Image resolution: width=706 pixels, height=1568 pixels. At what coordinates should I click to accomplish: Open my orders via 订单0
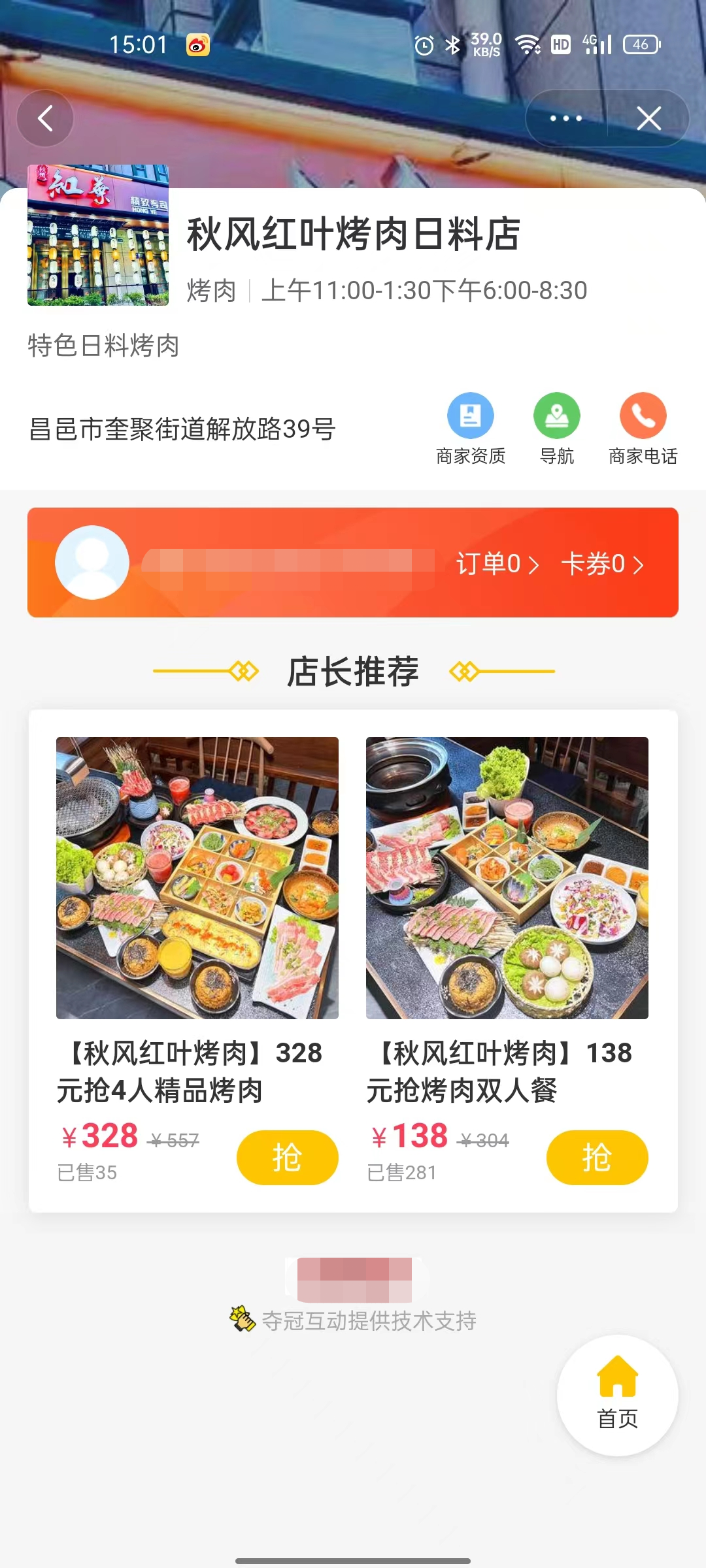[x=497, y=564]
